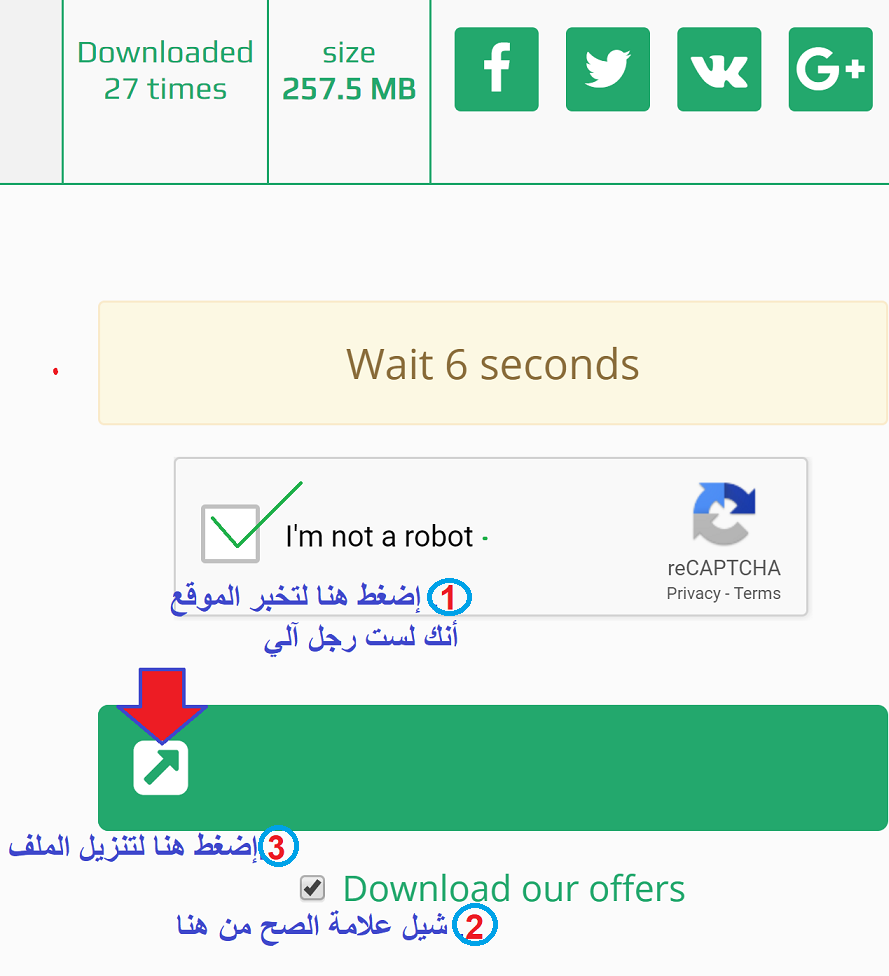This screenshot has width=889, height=976.
Task: Share the file on Facebook
Action: [x=496, y=69]
